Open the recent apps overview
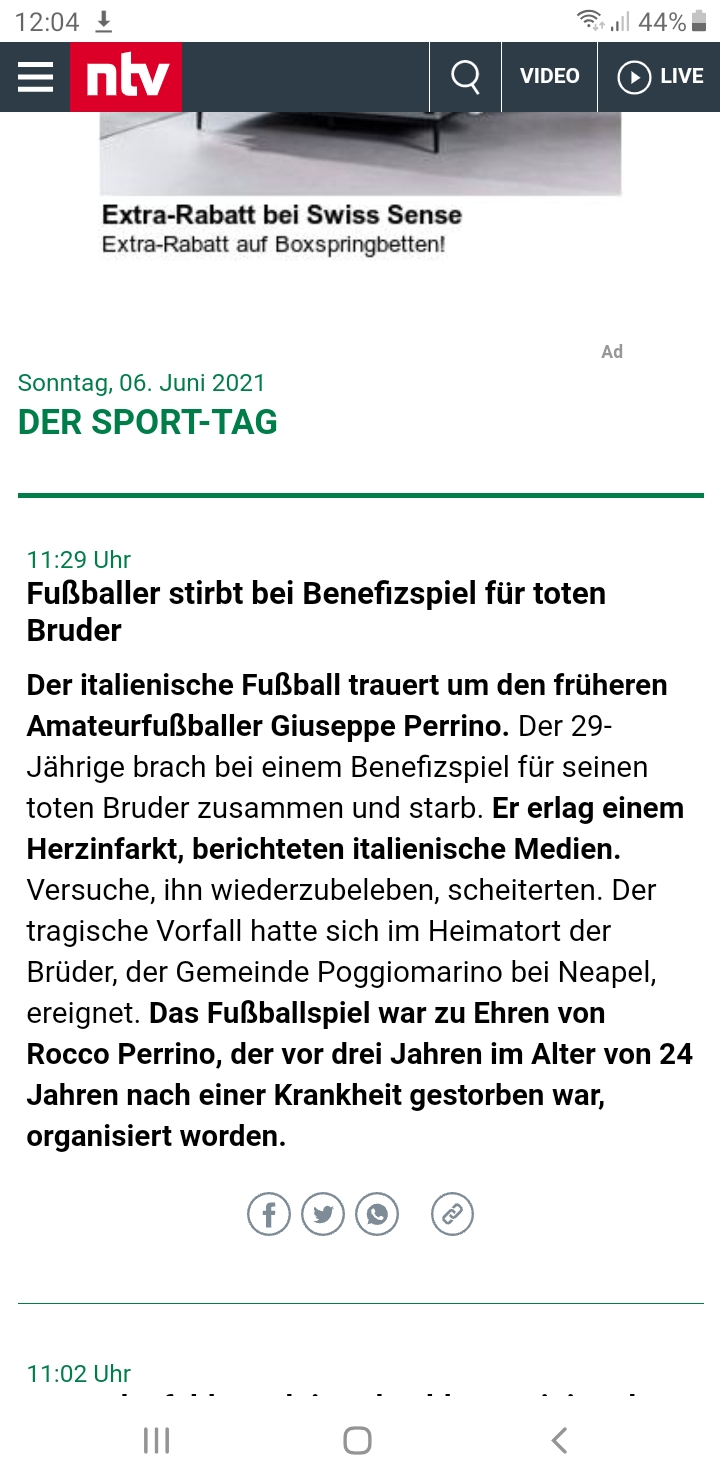Image resolution: width=720 pixels, height=1480 pixels. pos(157,1440)
